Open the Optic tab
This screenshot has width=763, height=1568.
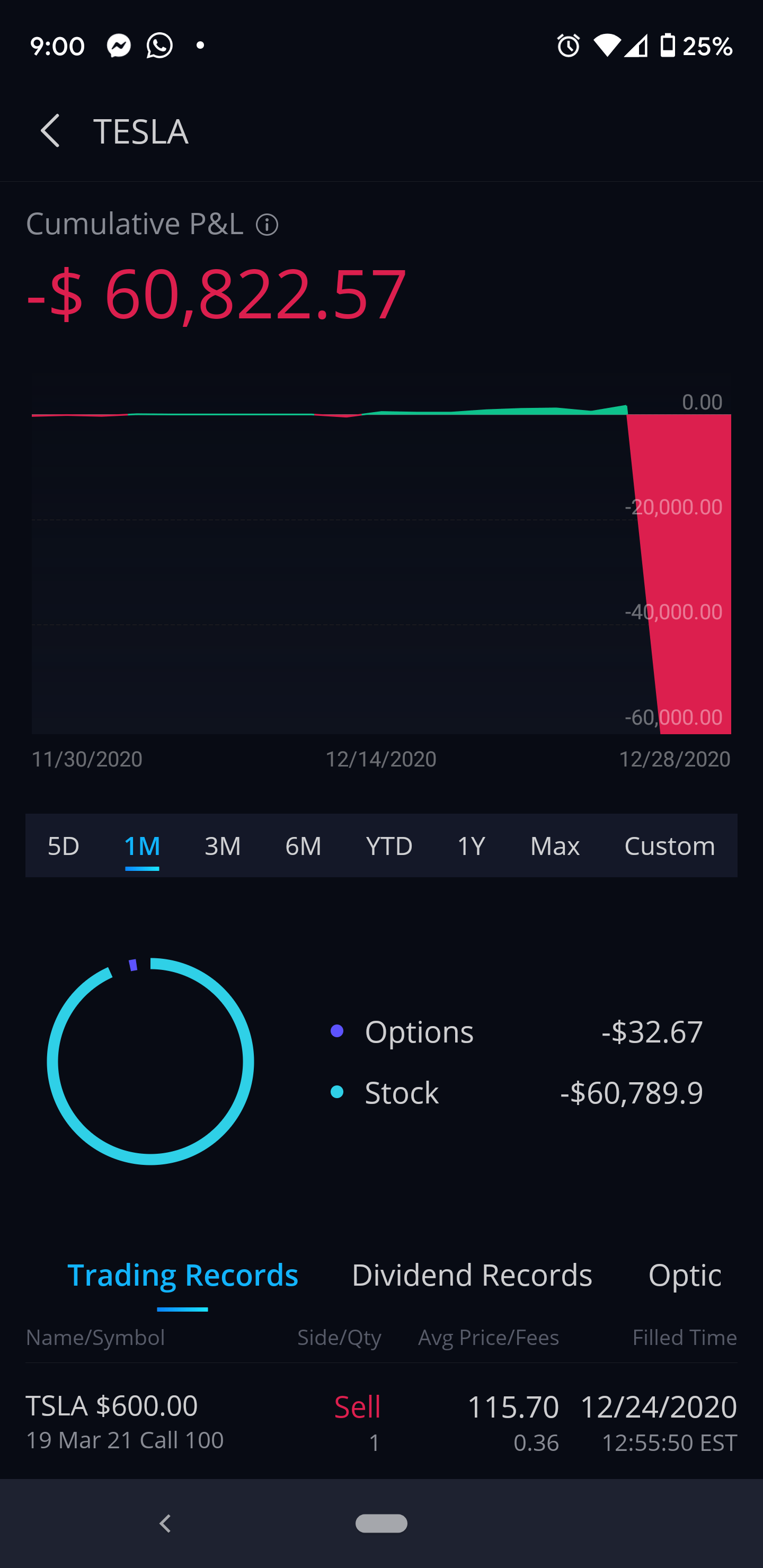[x=684, y=1274]
